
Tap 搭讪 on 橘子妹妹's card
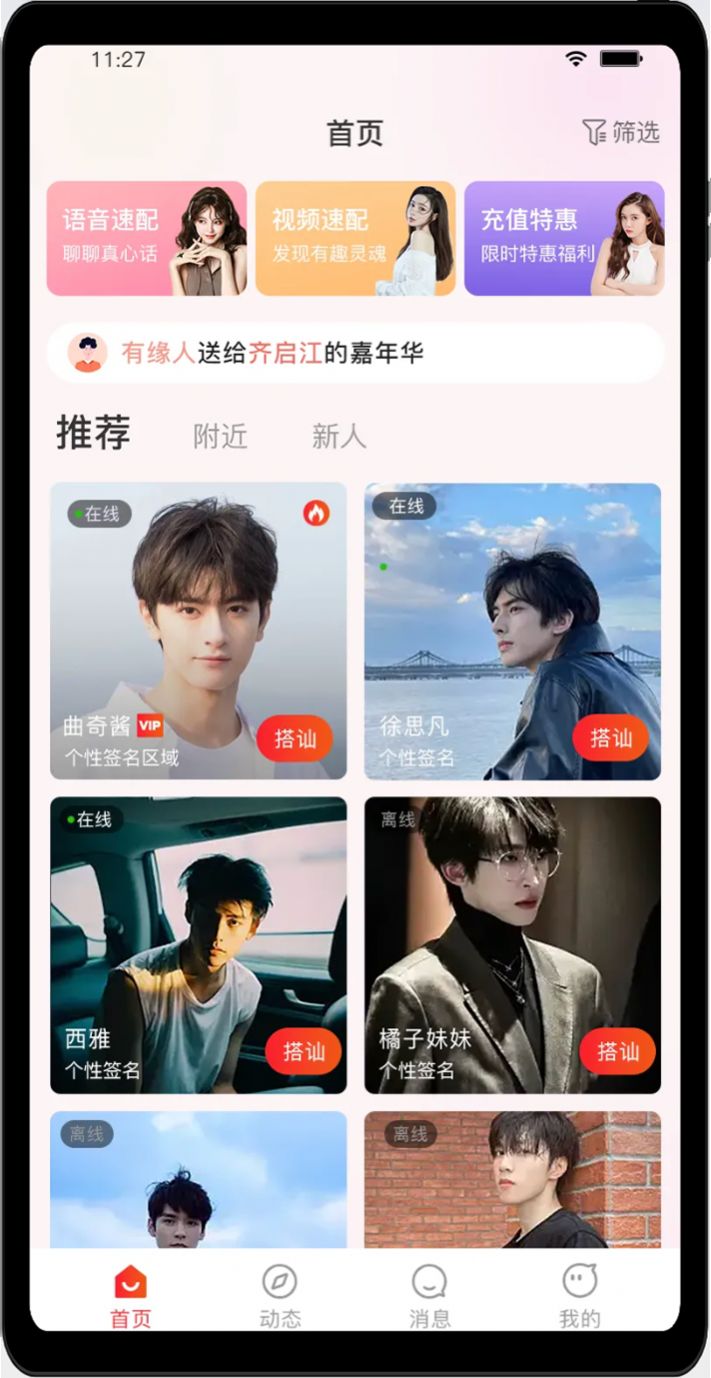[x=617, y=1052]
